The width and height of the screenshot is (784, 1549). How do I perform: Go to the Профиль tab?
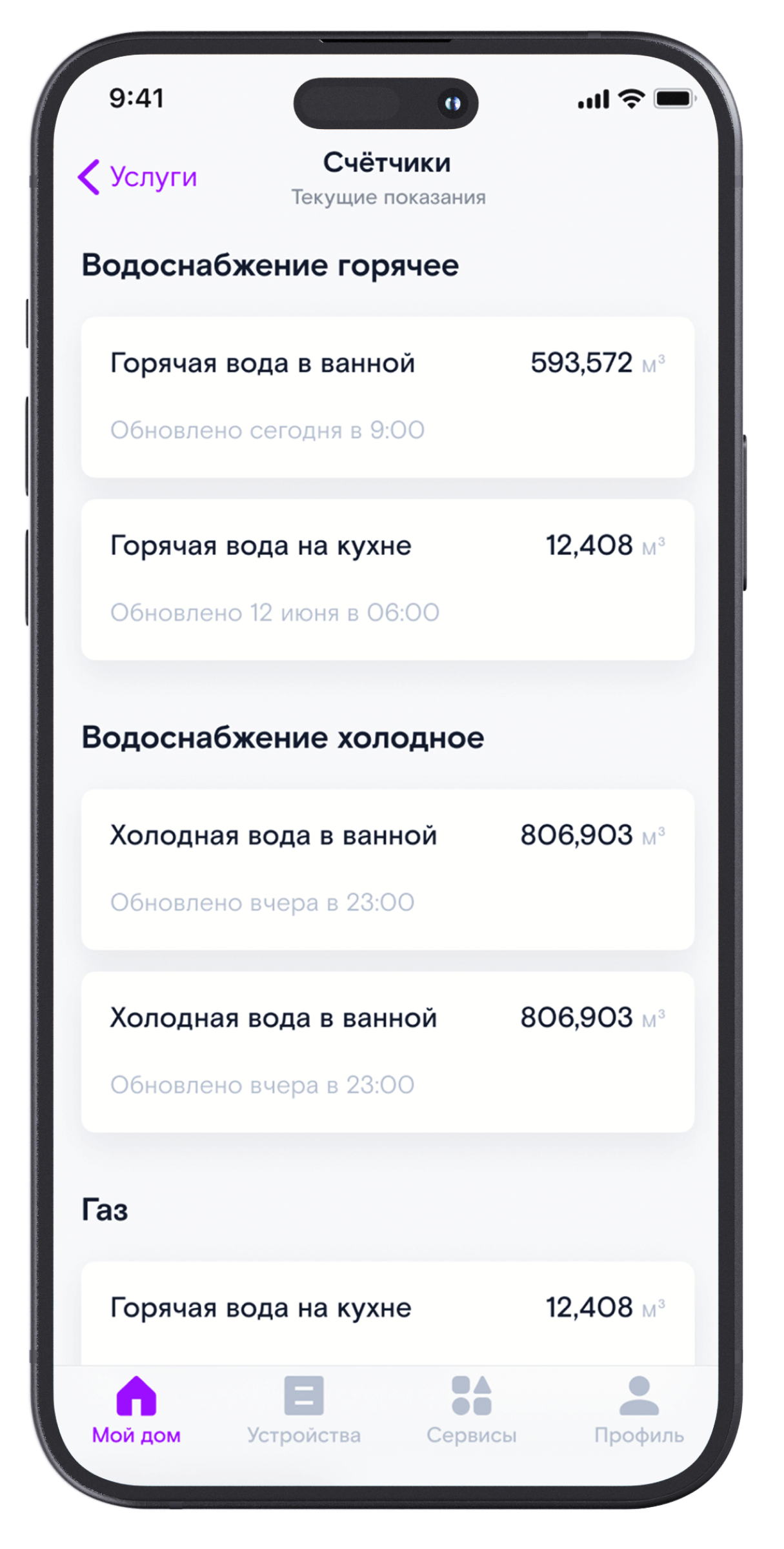point(639,1410)
